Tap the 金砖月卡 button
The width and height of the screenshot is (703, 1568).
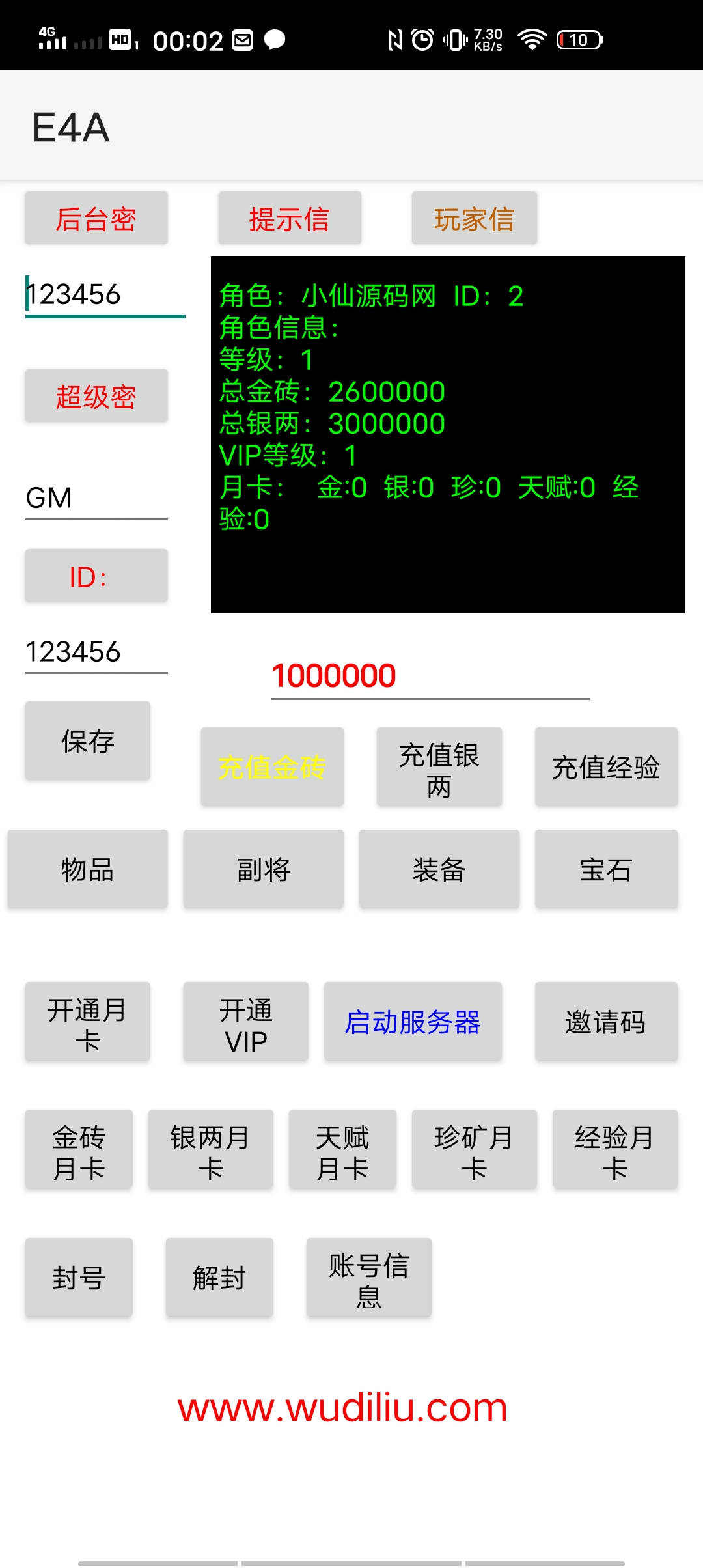tap(79, 1150)
